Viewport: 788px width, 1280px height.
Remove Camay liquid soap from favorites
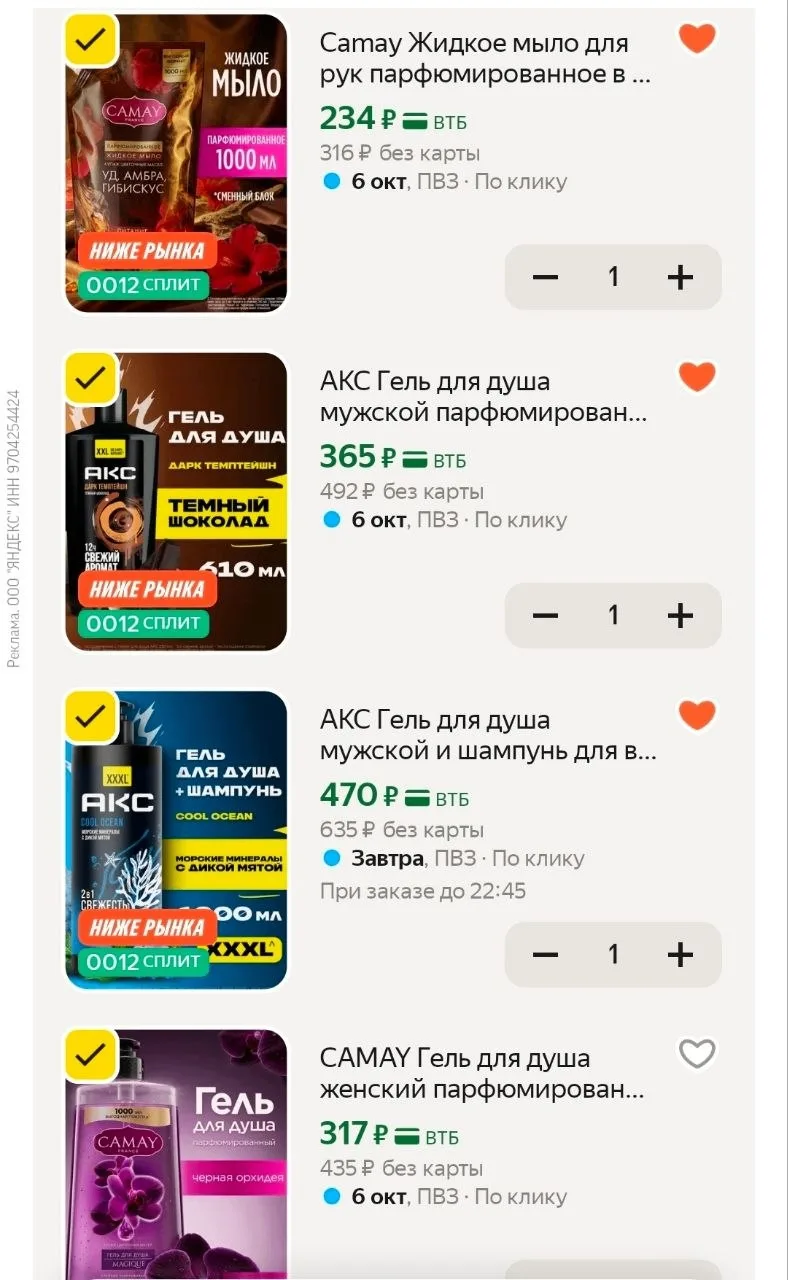pos(697,39)
